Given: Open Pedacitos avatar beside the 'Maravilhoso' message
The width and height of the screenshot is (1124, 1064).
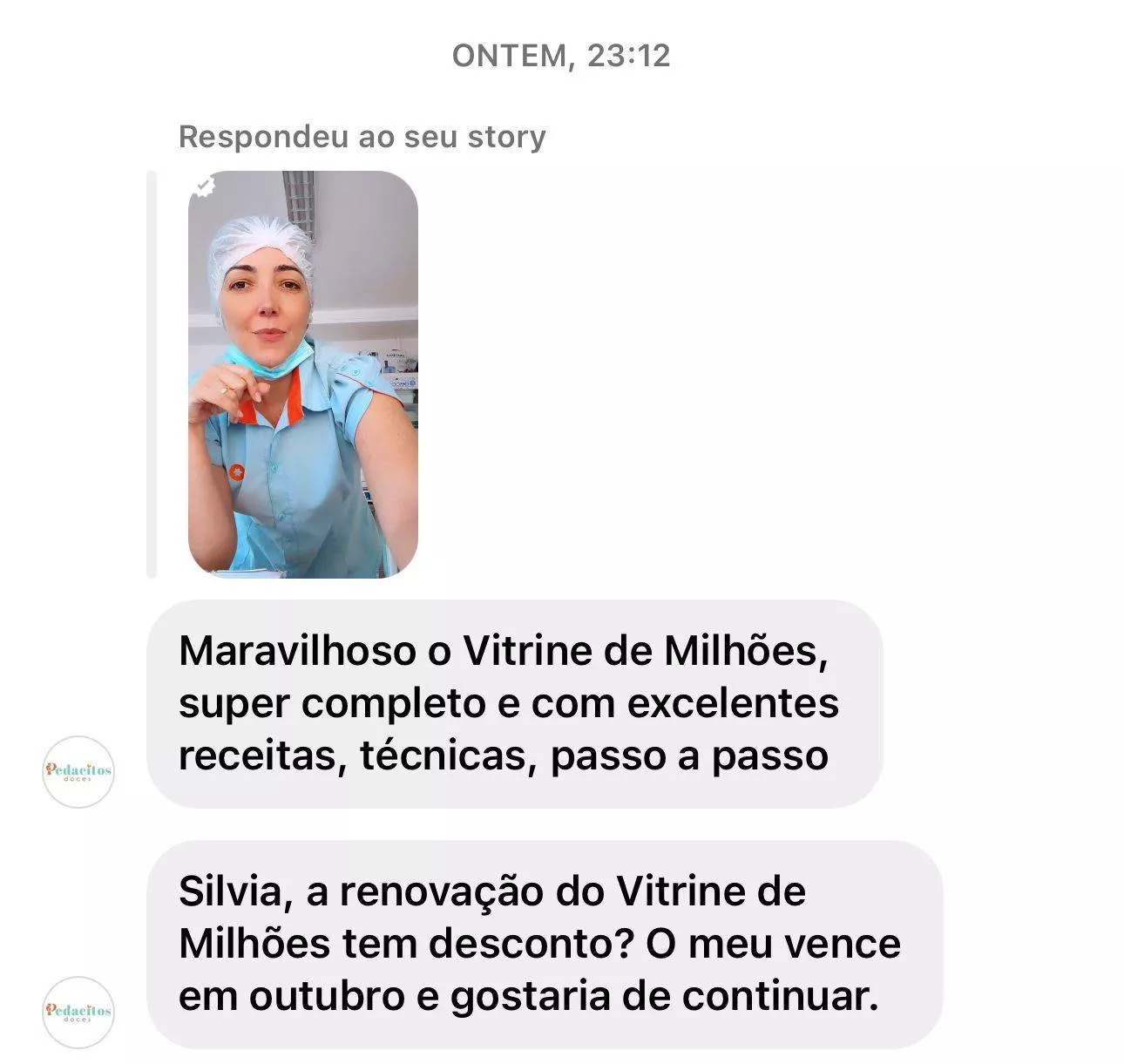Looking at the screenshot, I should pos(78,771).
